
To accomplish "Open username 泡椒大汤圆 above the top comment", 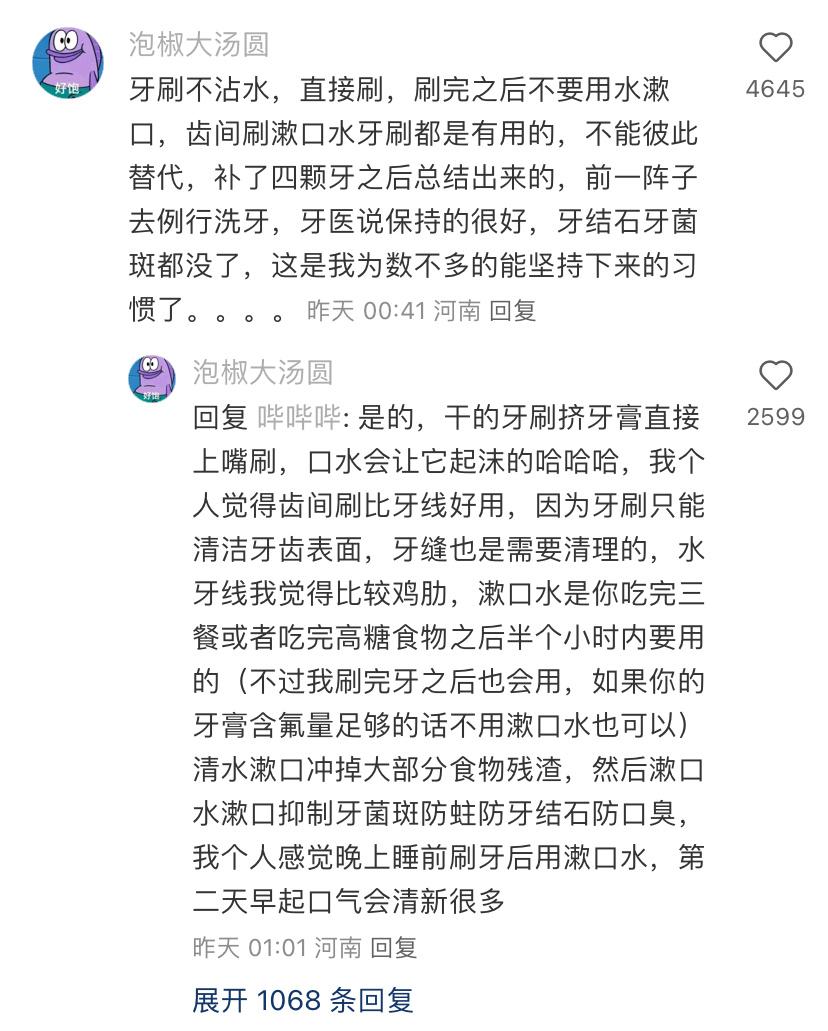I will coord(199,45).
